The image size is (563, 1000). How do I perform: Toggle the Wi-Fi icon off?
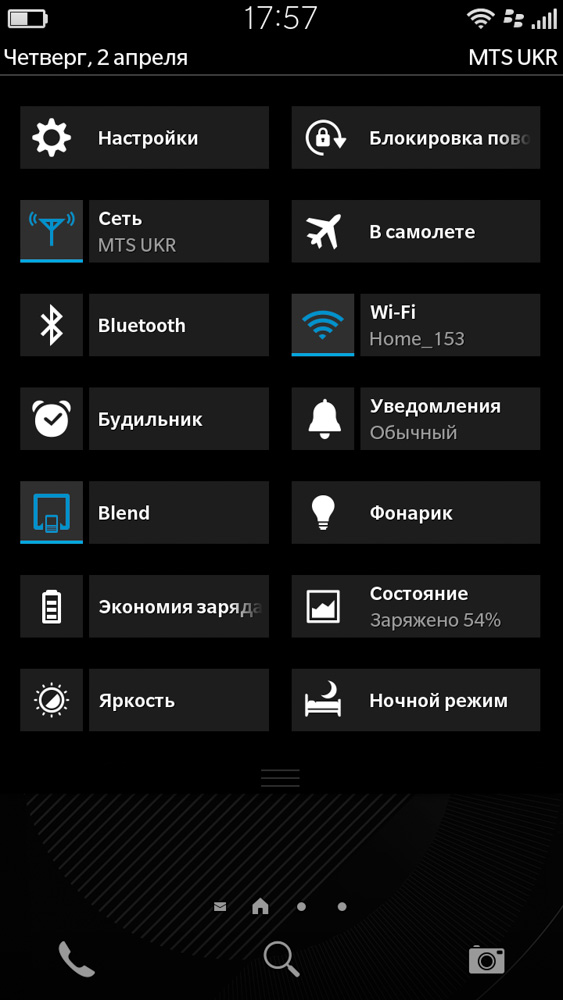tap(323, 325)
